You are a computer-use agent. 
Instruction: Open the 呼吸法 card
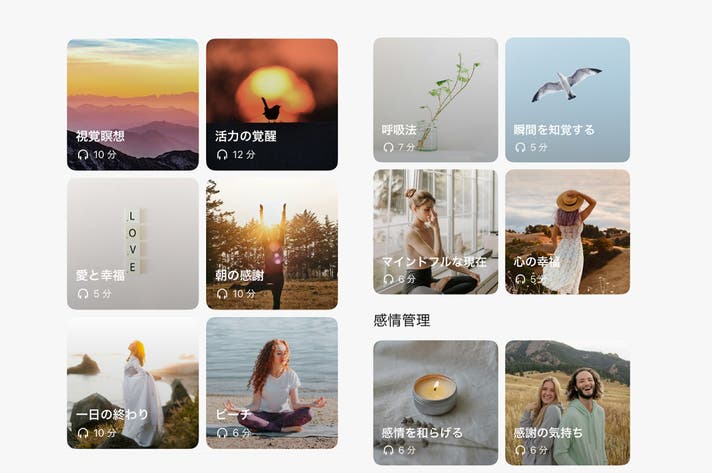(435, 100)
